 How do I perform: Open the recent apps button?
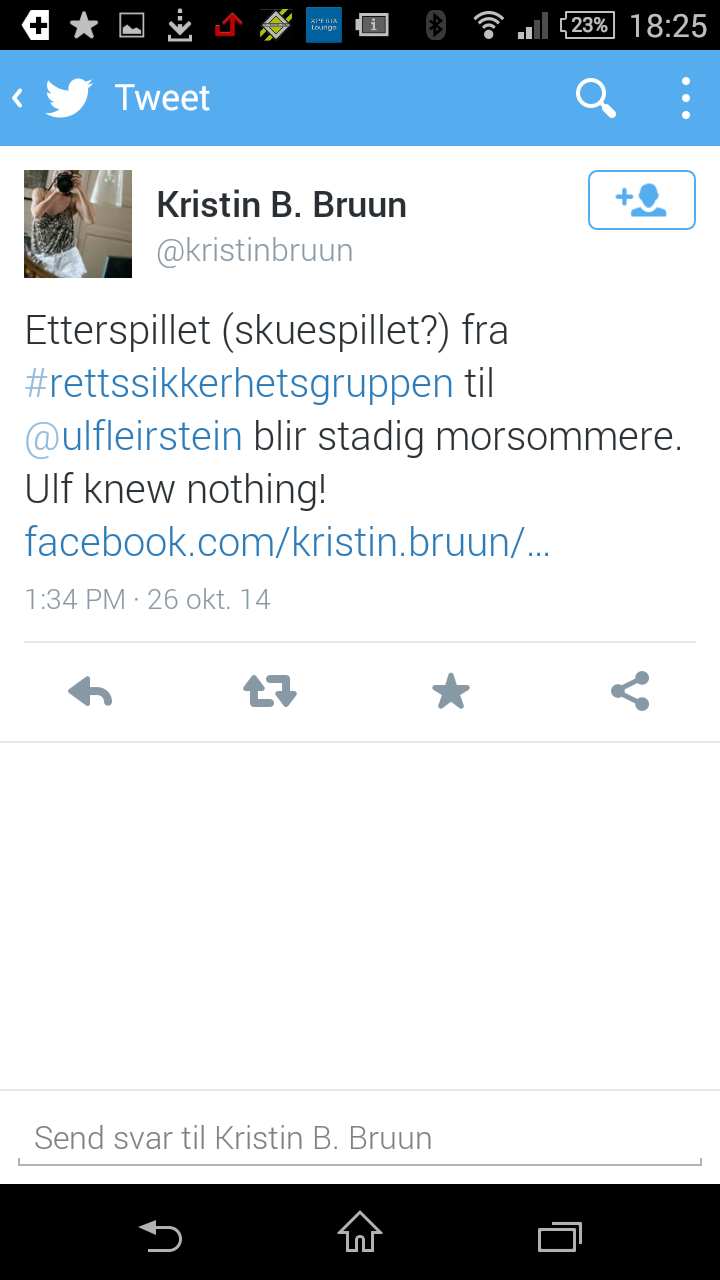(x=559, y=1236)
